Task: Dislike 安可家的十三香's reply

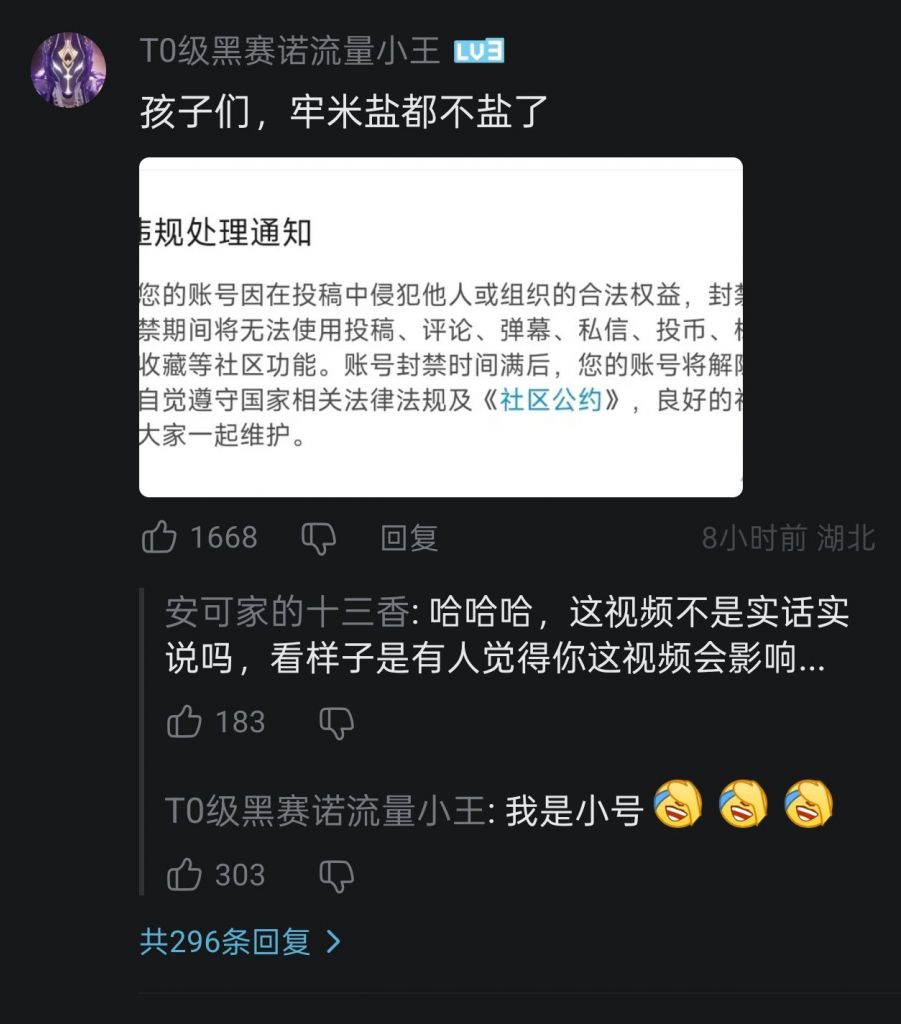Action: coord(338,725)
